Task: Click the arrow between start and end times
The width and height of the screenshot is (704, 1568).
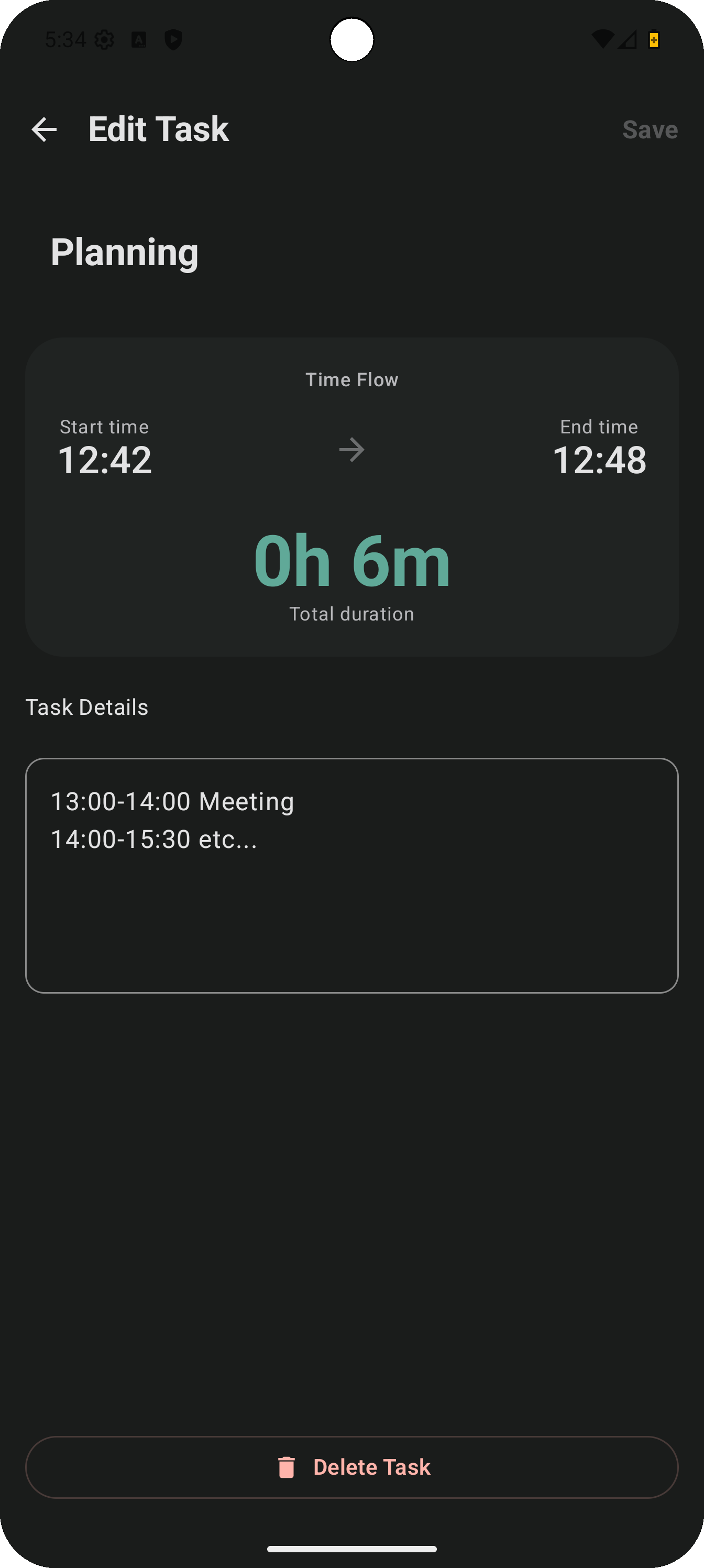Action: pyautogui.click(x=351, y=449)
